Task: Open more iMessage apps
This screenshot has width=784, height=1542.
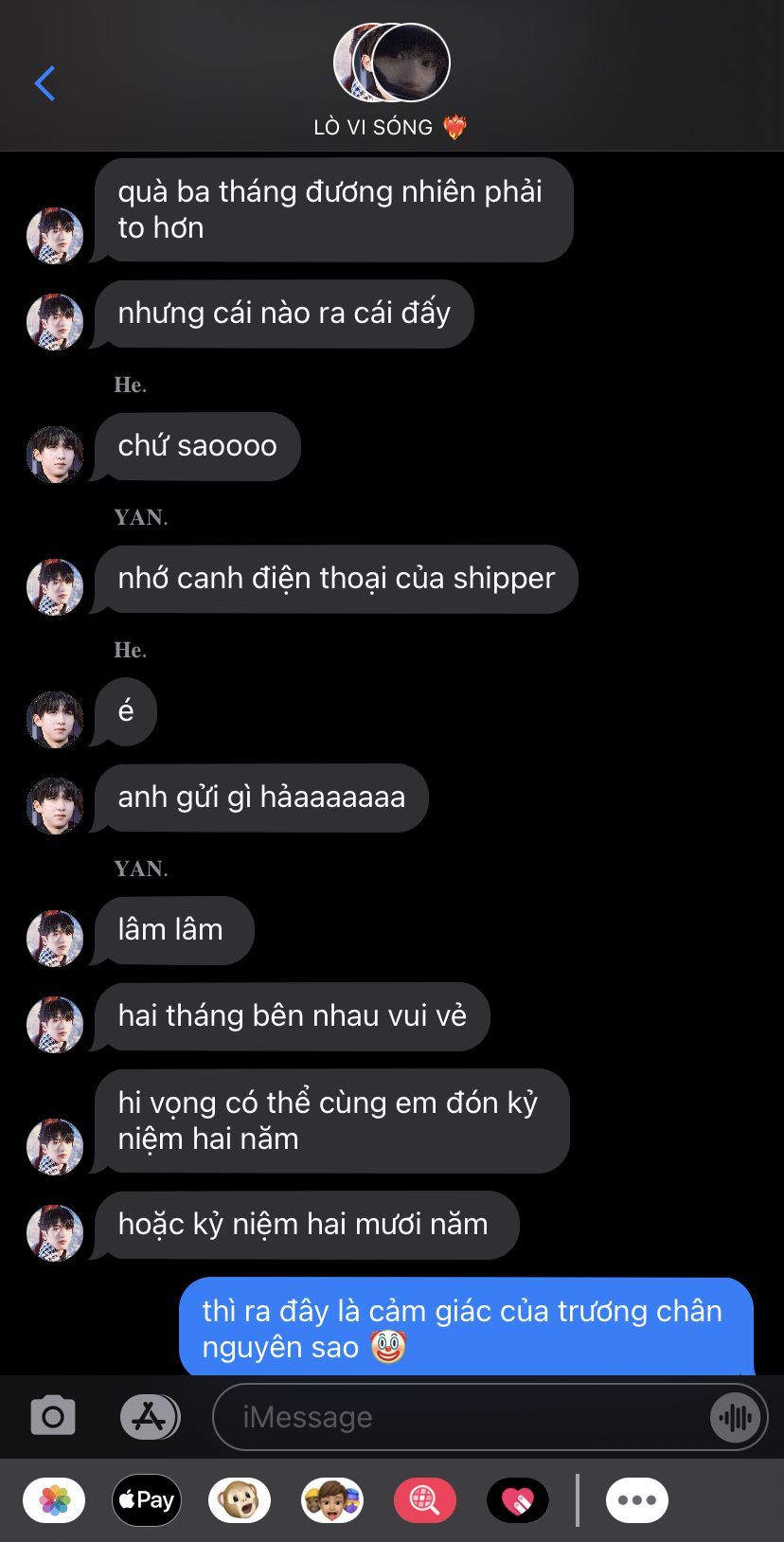Action: point(636,1500)
